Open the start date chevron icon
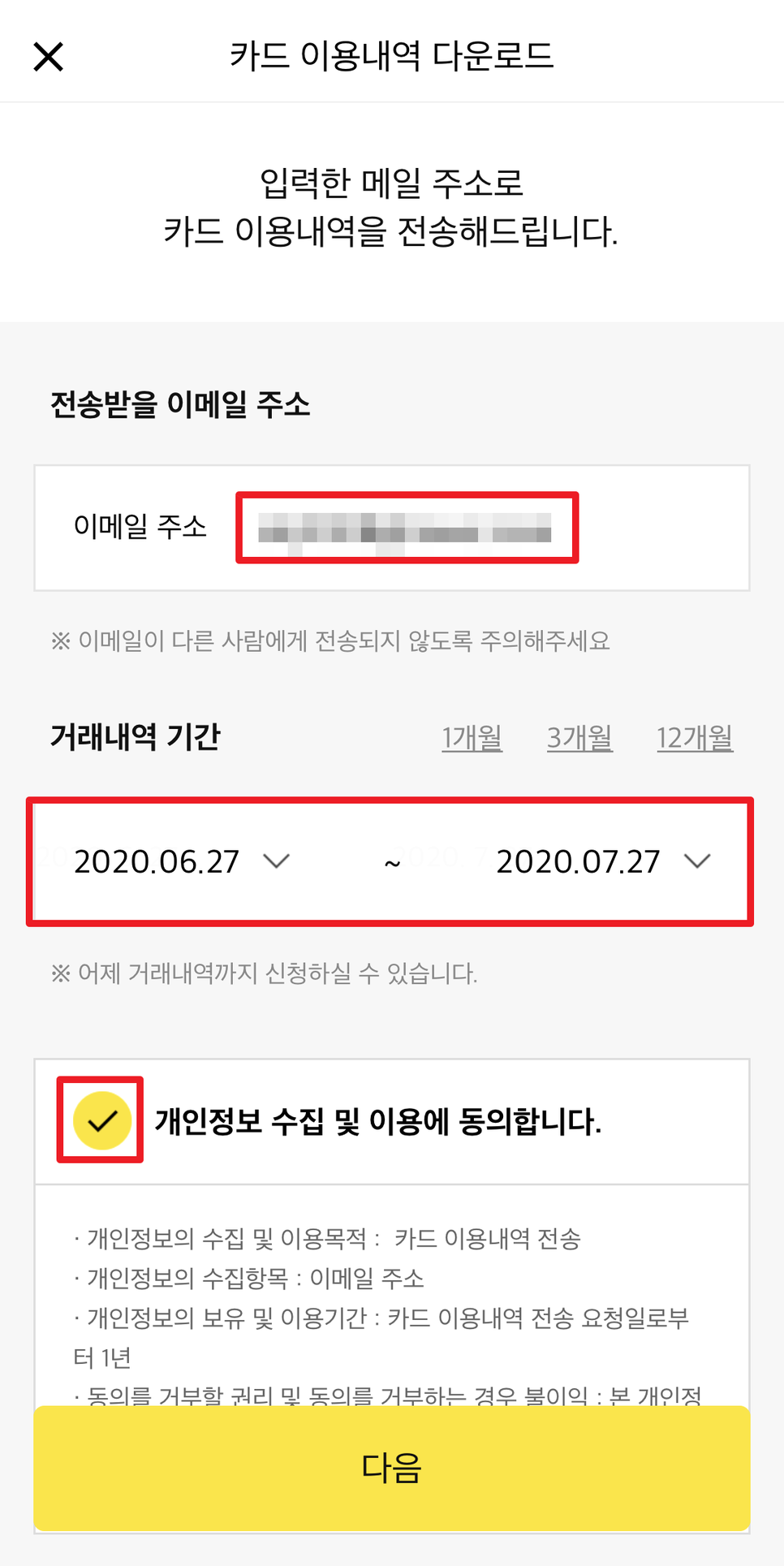The image size is (784, 1566). point(277,861)
